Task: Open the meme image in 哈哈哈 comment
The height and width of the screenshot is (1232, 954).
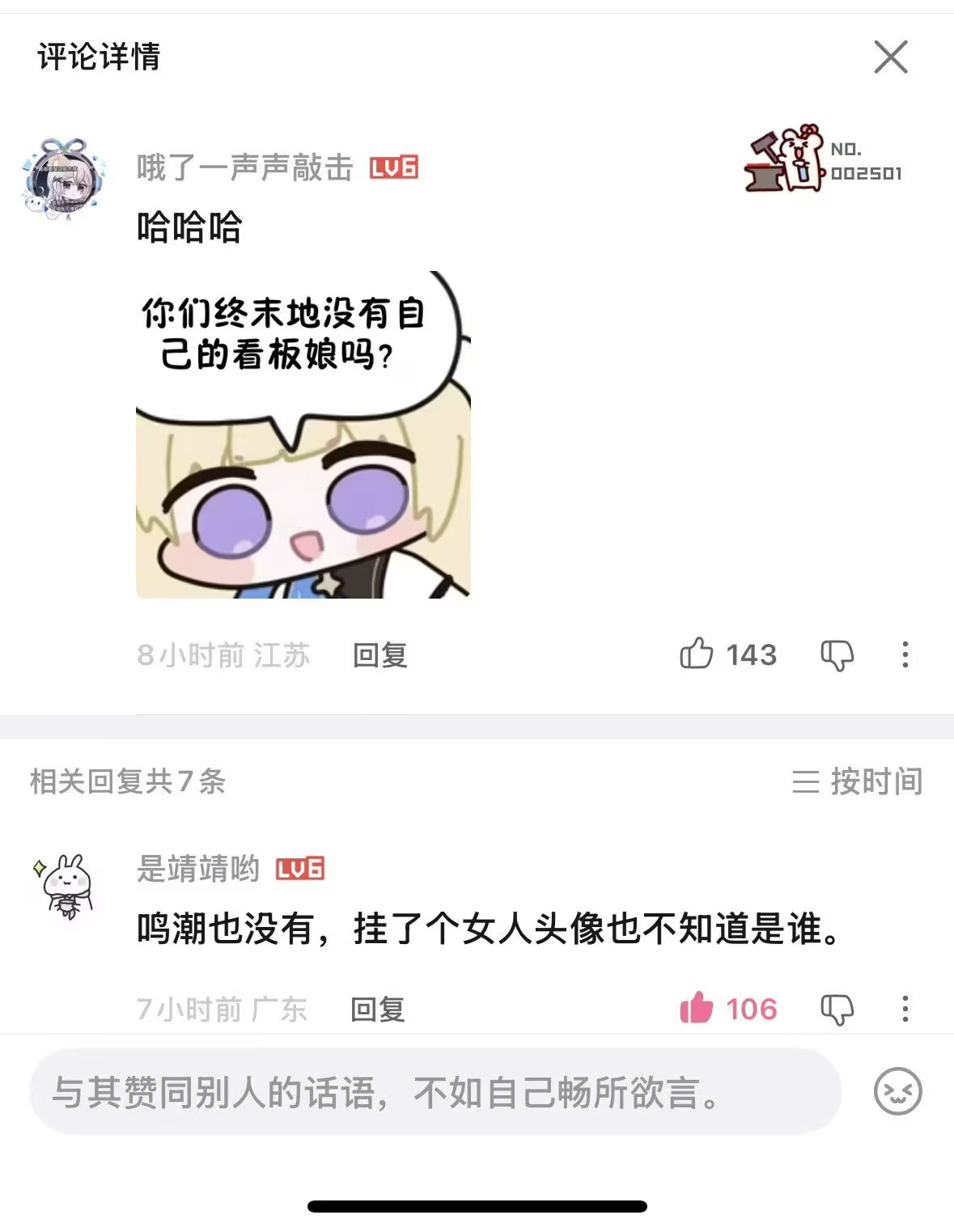Action: [303, 434]
